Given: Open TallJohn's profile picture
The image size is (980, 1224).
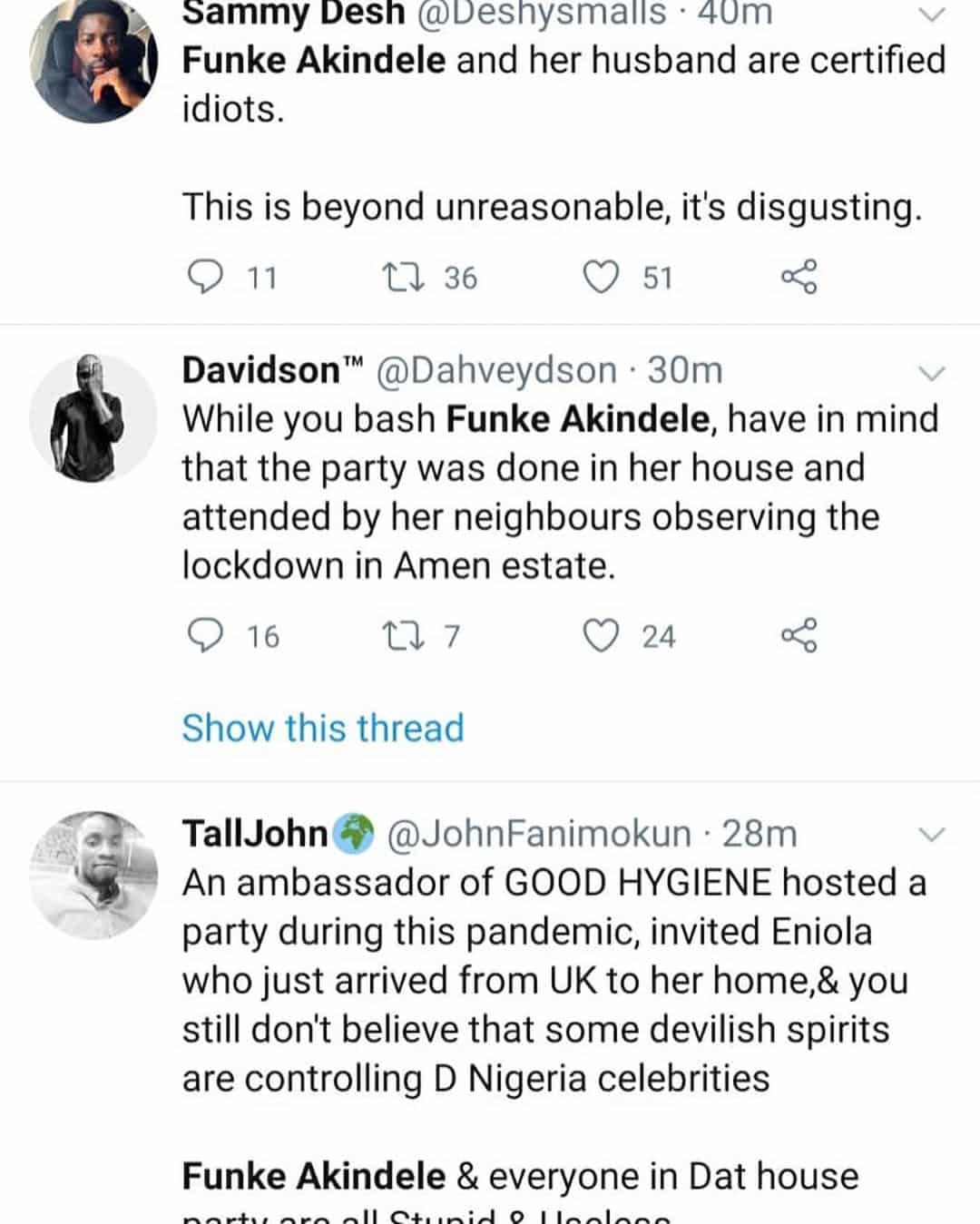Looking at the screenshot, I should click(93, 875).
